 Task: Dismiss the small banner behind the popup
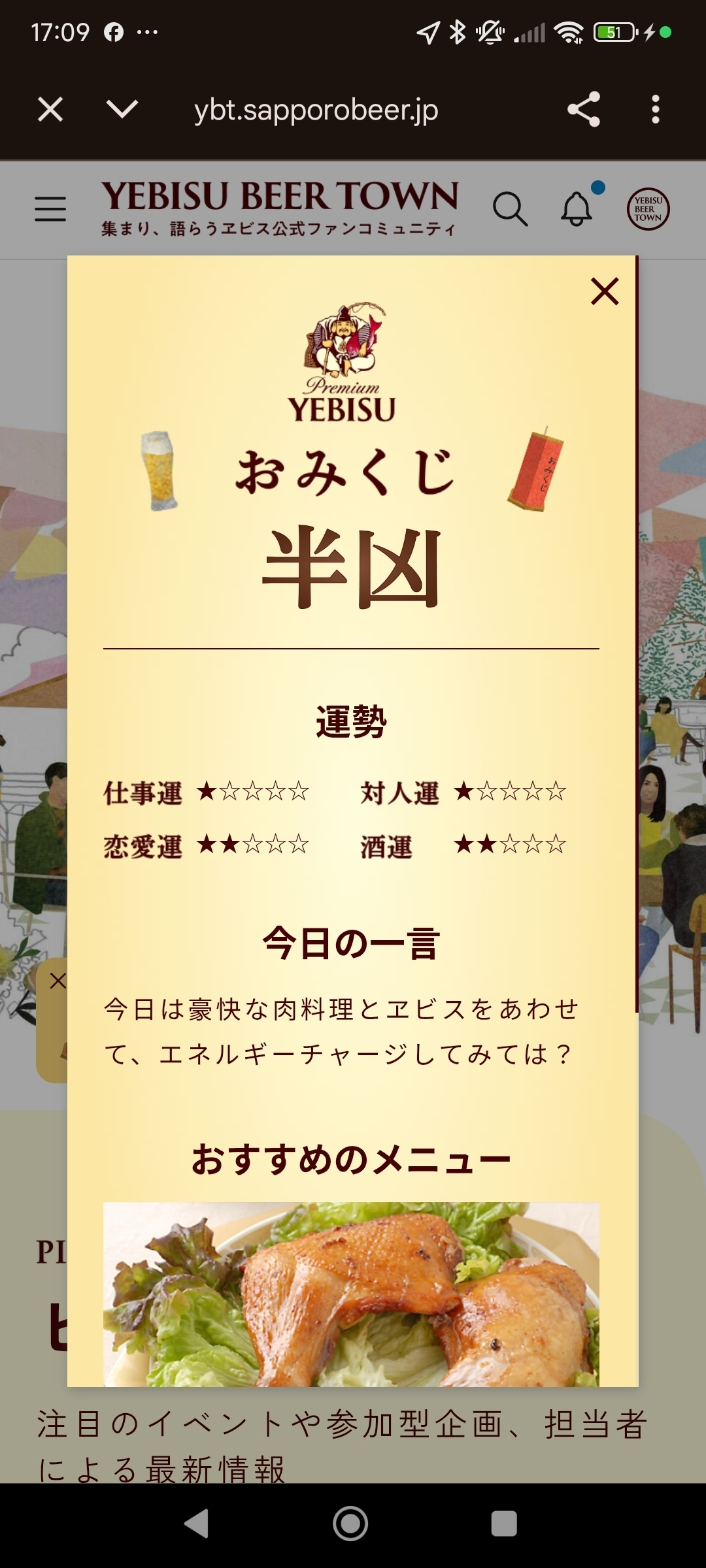(x=58, y=981)
